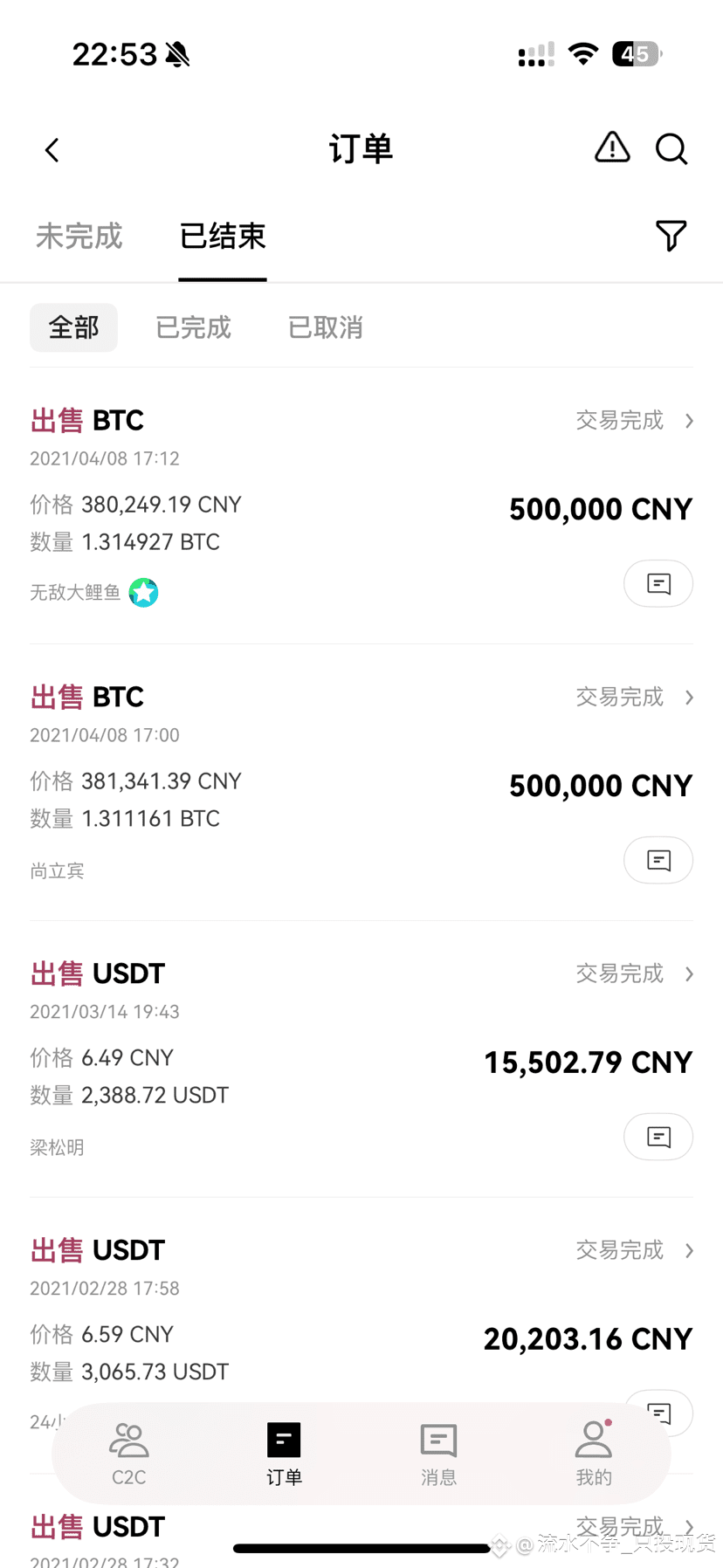This screenshot has height=1568, width=723.
Task: Filter by 已取消 orders
Action: pyautogui.click(x=325, y=327)
